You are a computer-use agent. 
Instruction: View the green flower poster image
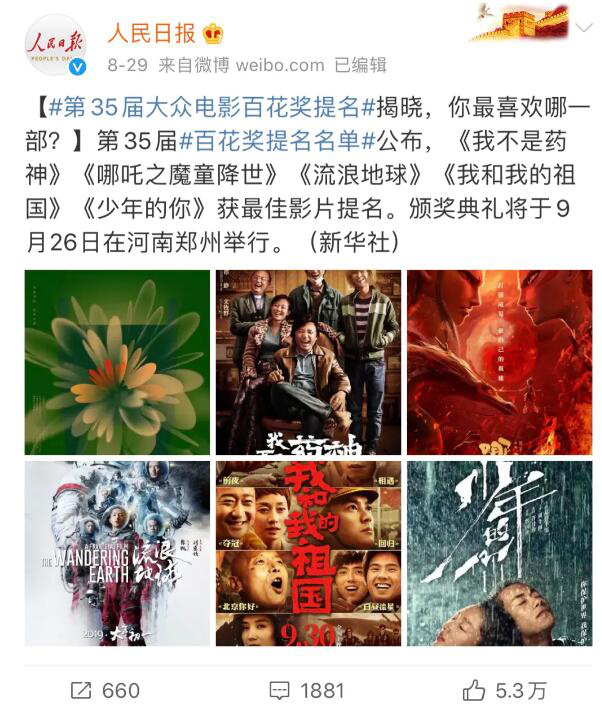point(117,362)
